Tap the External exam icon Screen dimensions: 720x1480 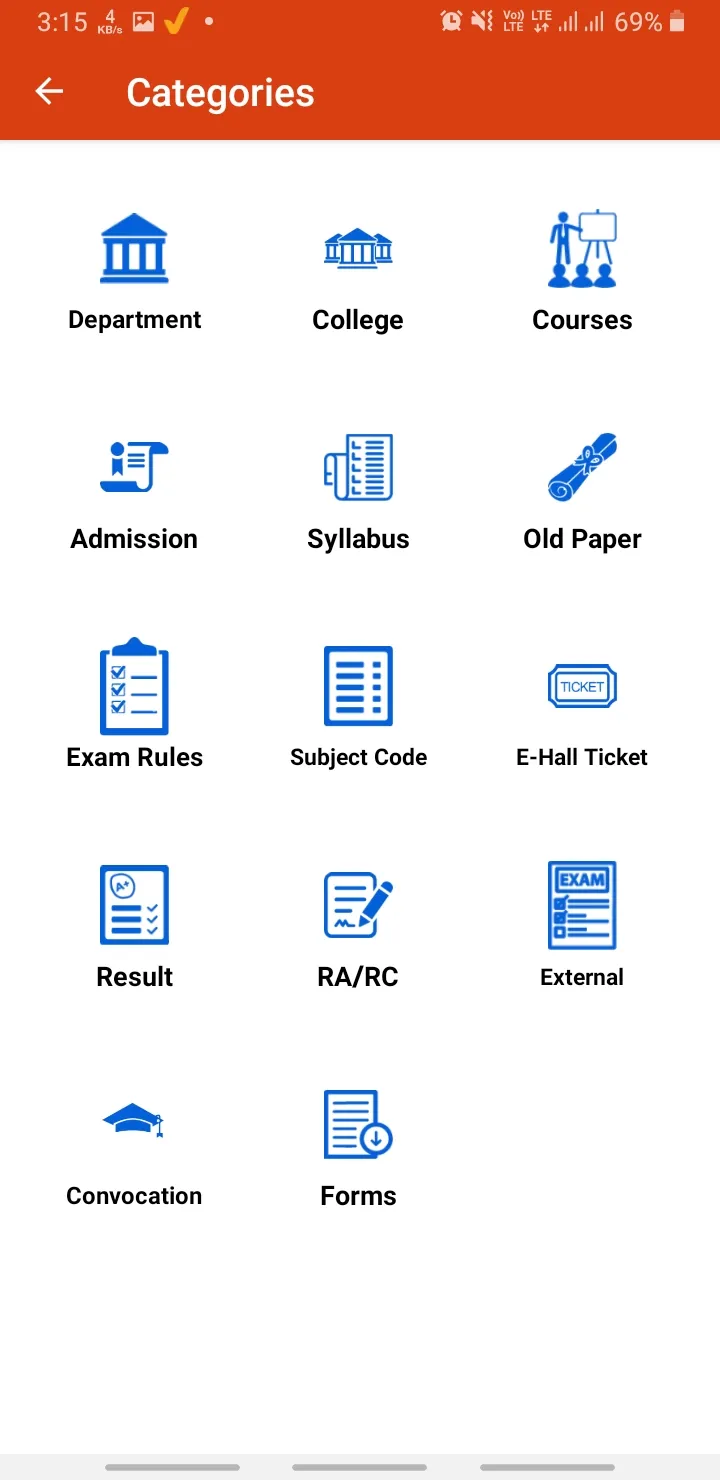[x=582, y=905]
